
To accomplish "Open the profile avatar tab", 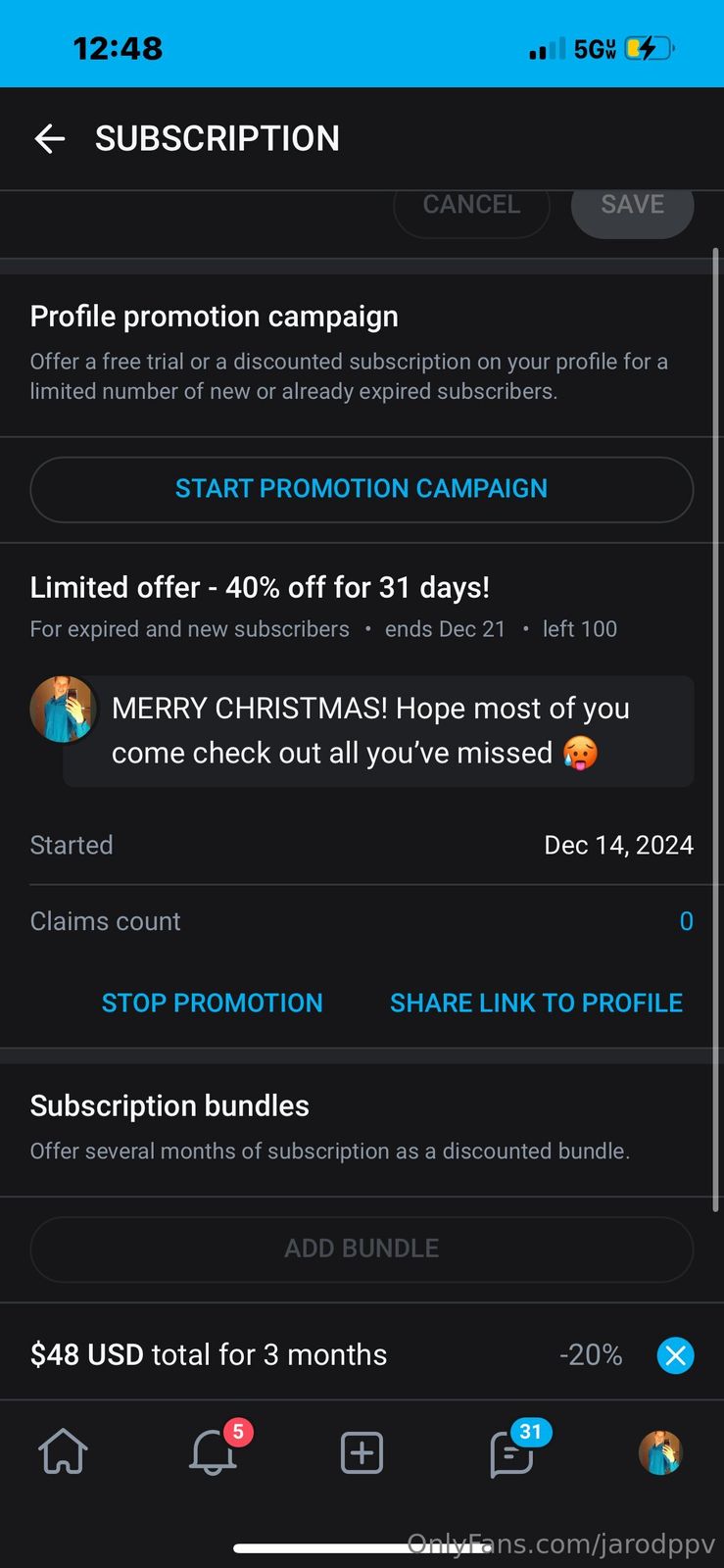I will click(x=660, y=1452).
